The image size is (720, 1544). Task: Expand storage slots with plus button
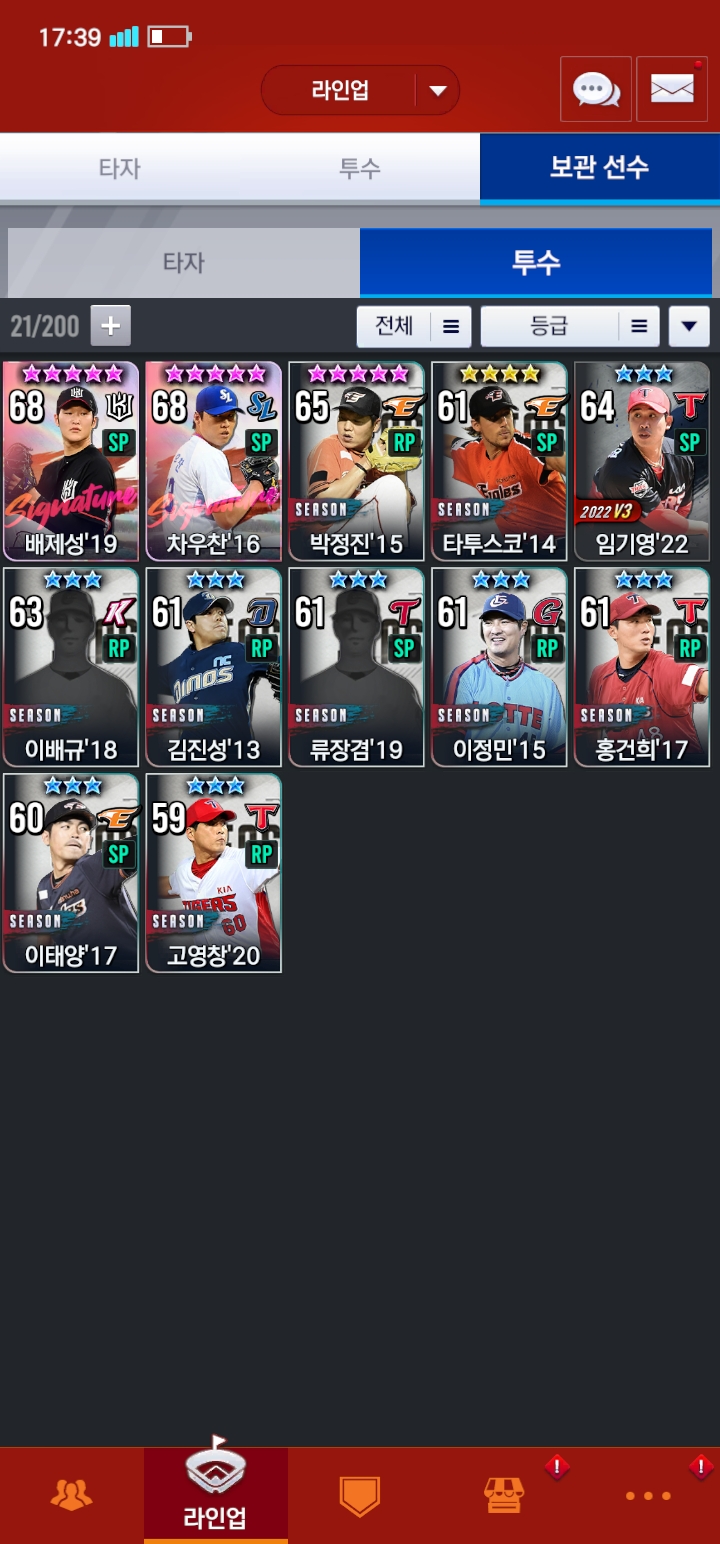tap(111, 325)
